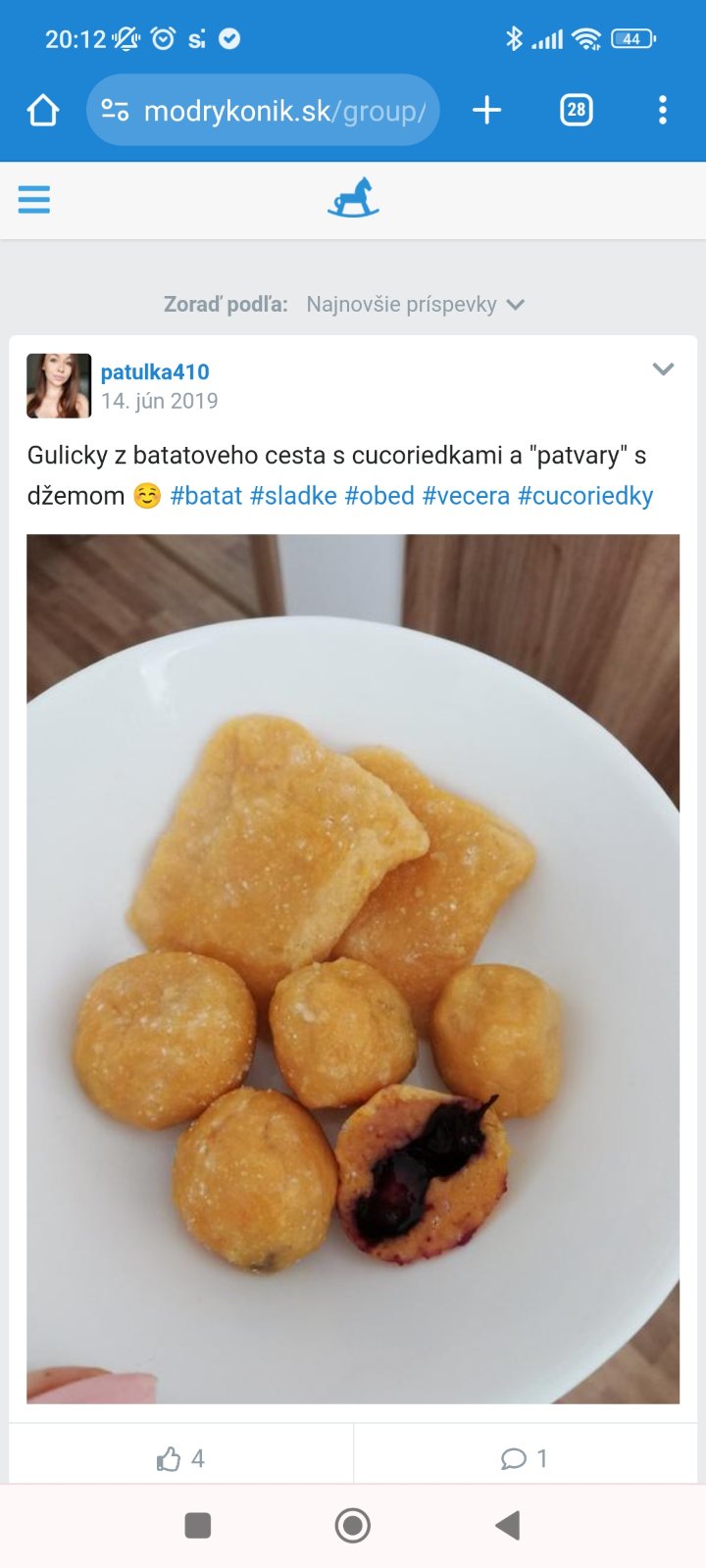Open the #sladke hashtag

(x=293, y=496)
